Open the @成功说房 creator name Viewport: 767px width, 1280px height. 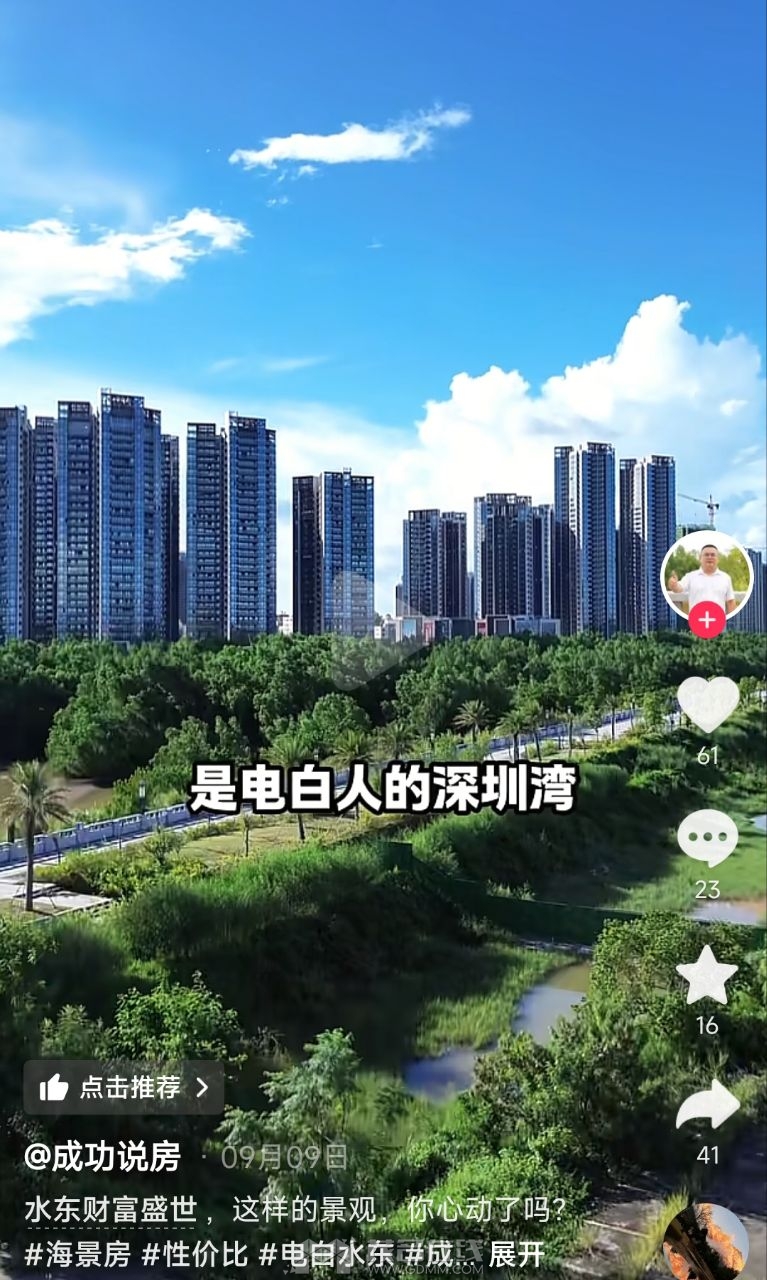pyautogui.click(x=102, y=1157)
